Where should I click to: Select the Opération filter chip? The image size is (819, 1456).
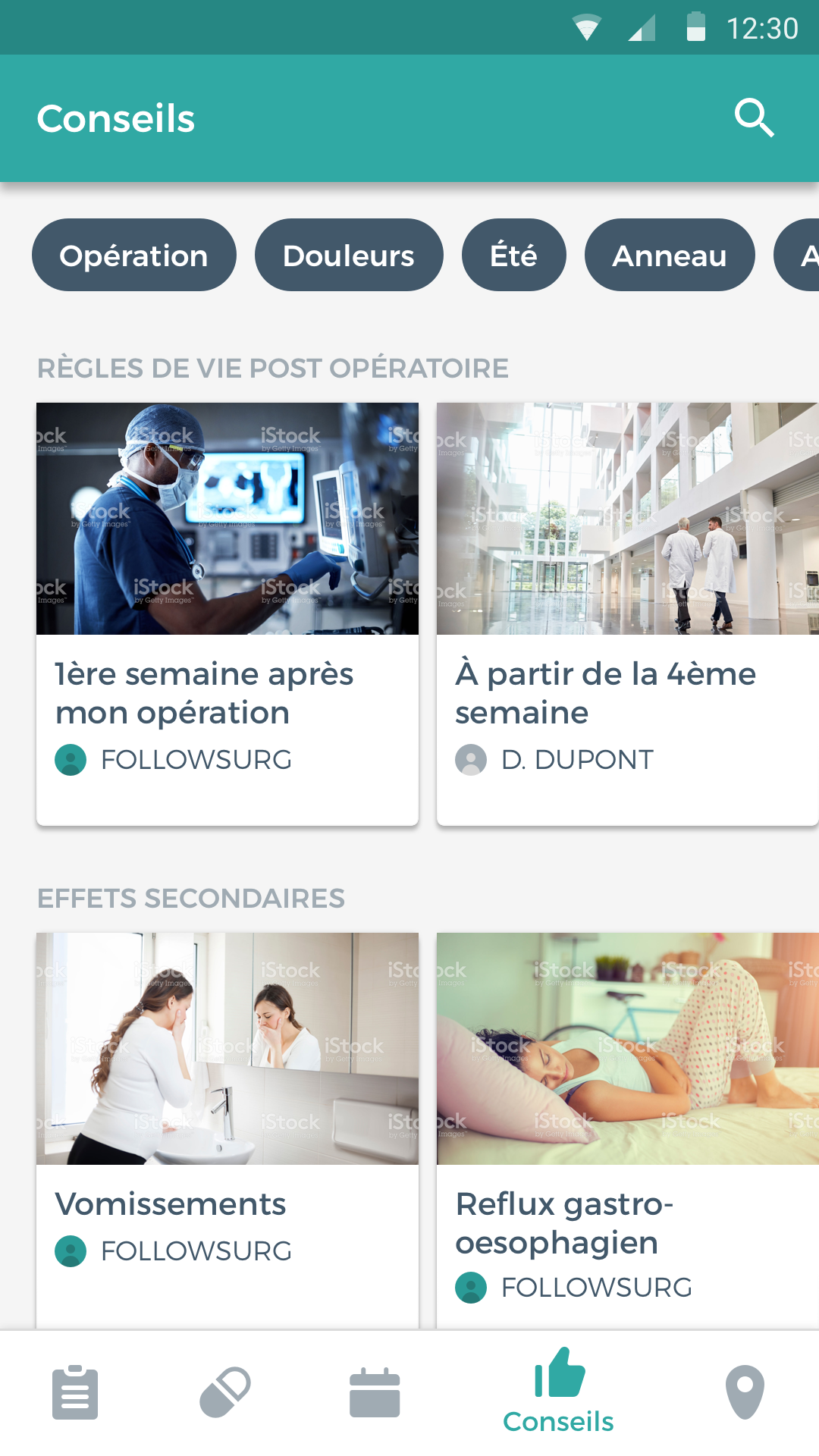[133, 256]
